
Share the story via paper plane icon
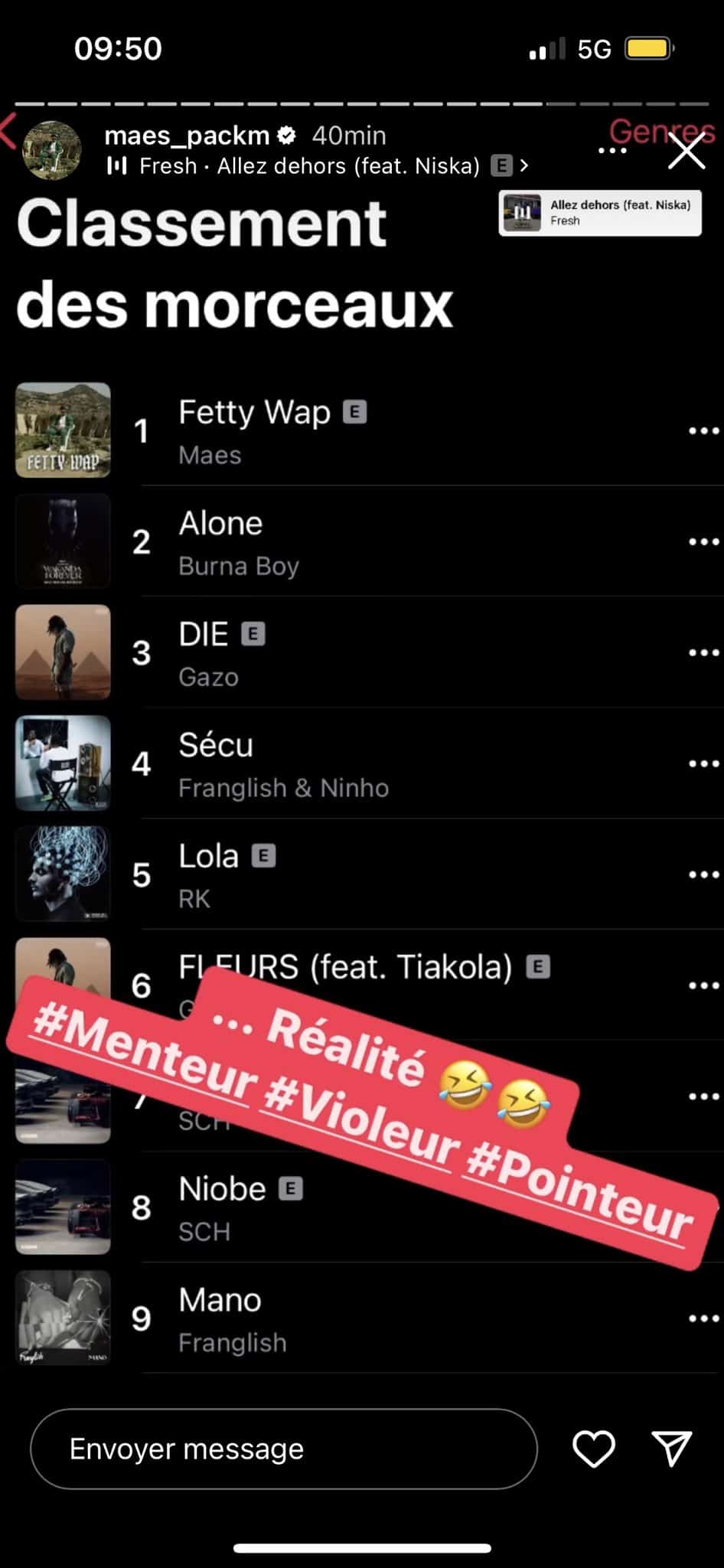(x=672, y=1449)
